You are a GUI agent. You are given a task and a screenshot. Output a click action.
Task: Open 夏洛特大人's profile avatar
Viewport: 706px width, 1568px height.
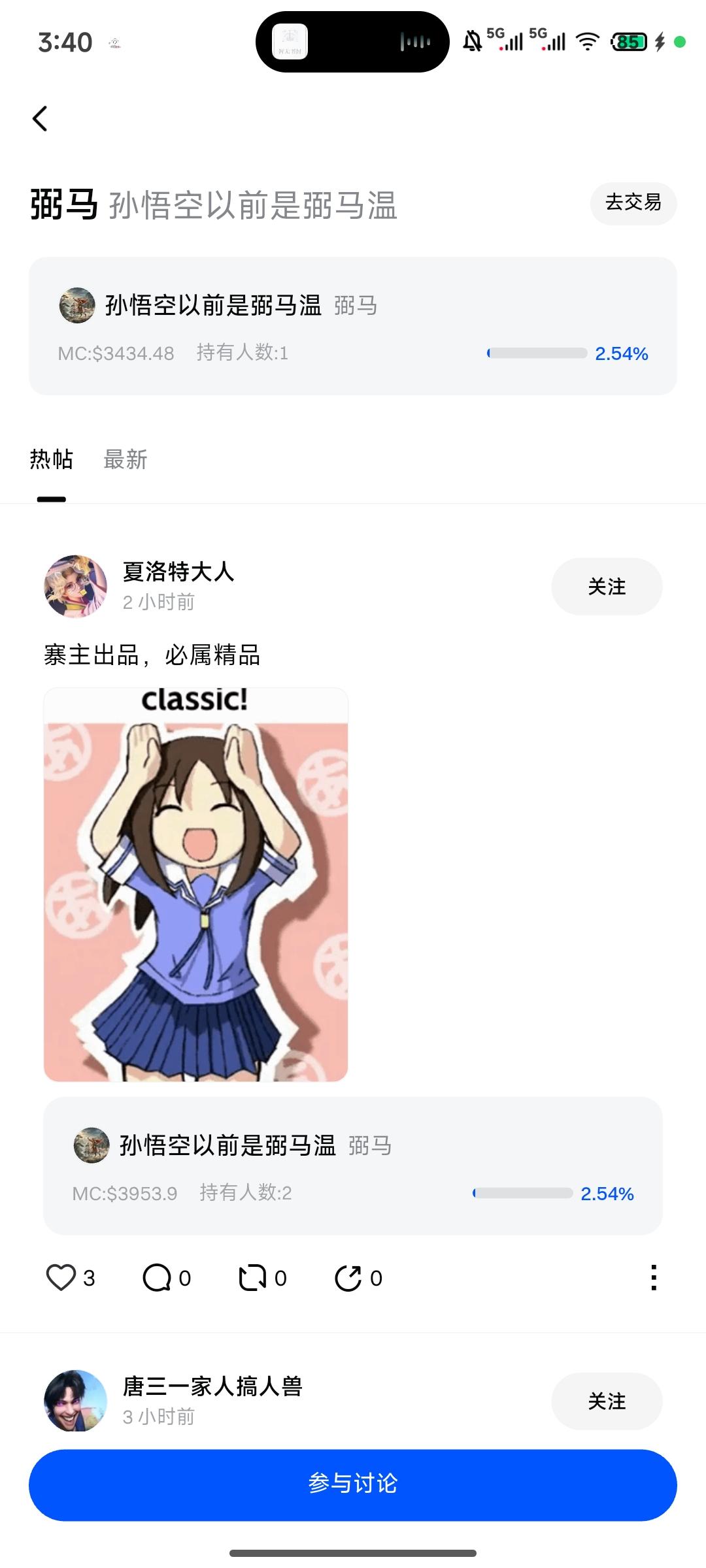(x=76, y=586)
